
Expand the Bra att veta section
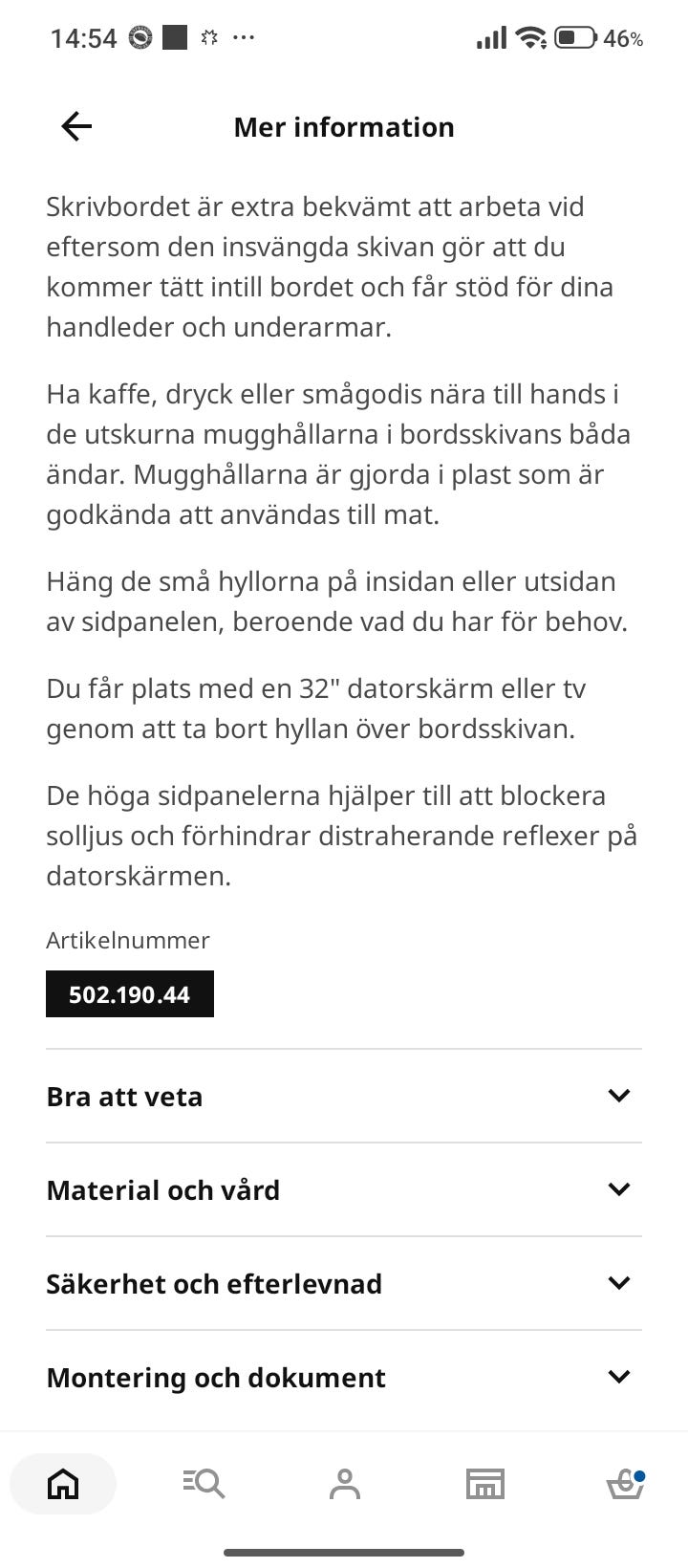[x=344, y=1096]
